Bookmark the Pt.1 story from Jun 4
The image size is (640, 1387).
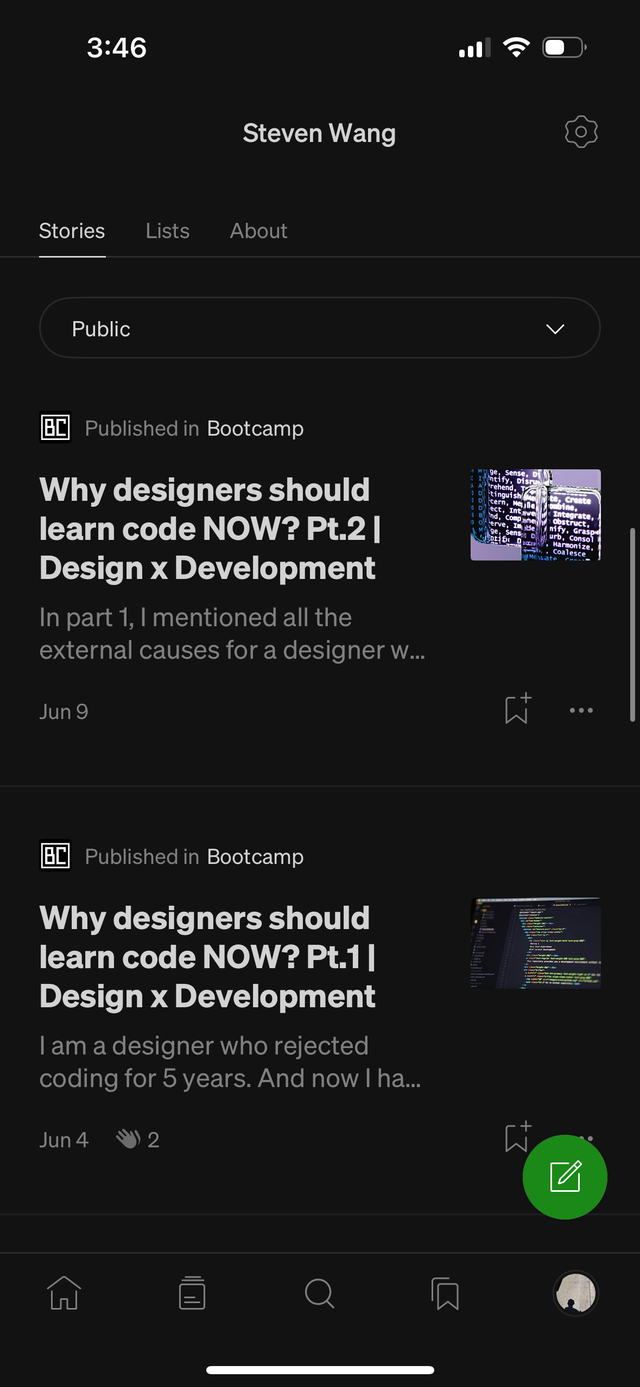coord(515,1135)
